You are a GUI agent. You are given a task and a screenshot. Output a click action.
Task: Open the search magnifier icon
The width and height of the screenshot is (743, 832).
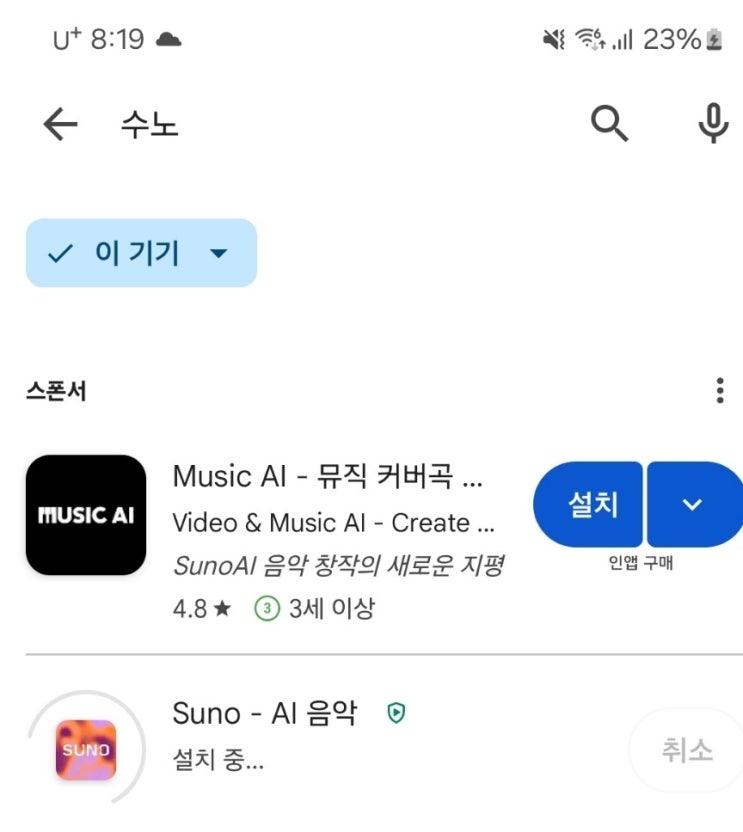coord(609,124)
